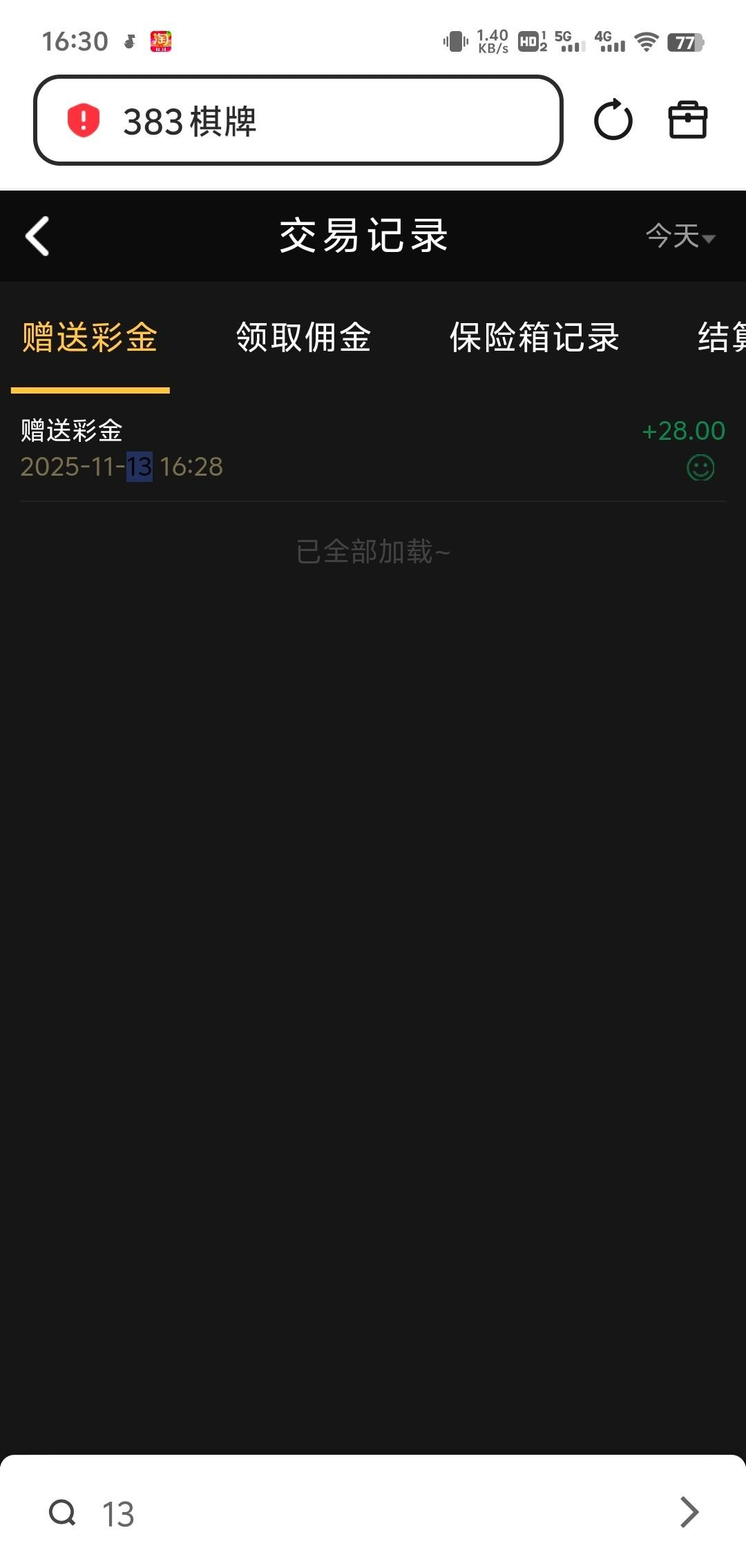
Task: Open the 赠送彩金 +28.00 record
Action: [x=373, y=449]
